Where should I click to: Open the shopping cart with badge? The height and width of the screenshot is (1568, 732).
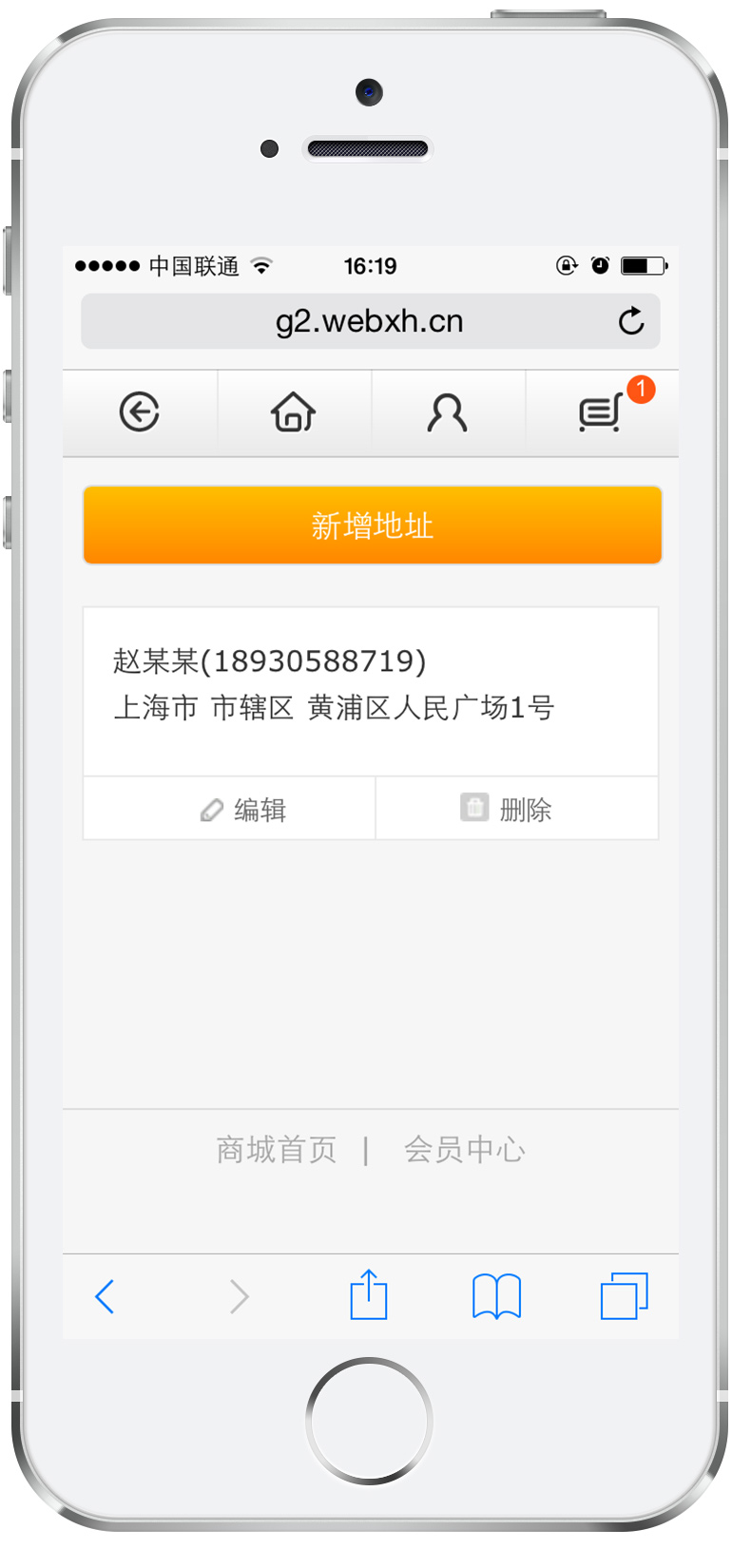pyautogui.click(x=602, y=413)
